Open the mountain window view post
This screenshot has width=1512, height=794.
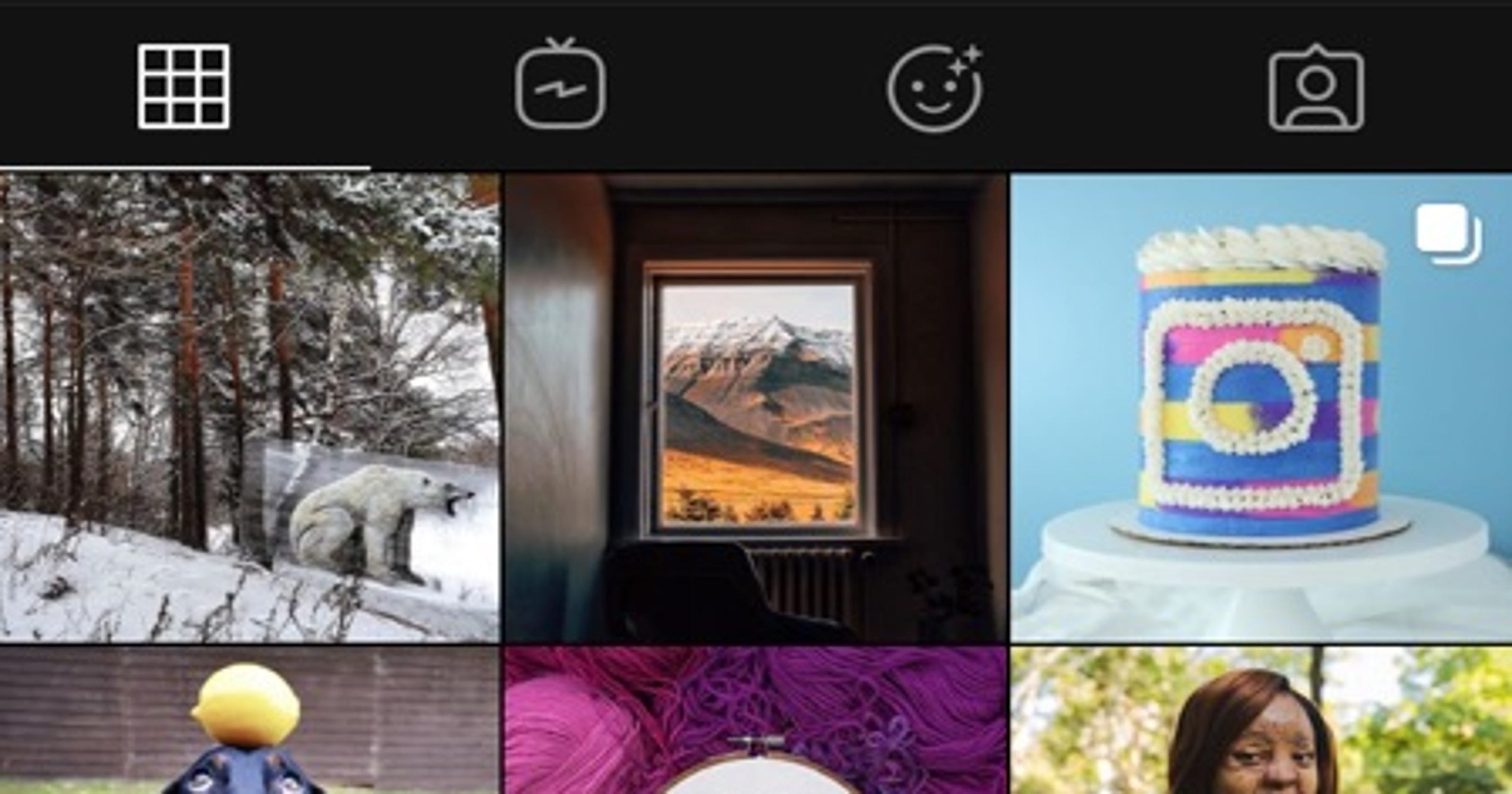pyautogui.click(x=756, y=406)
